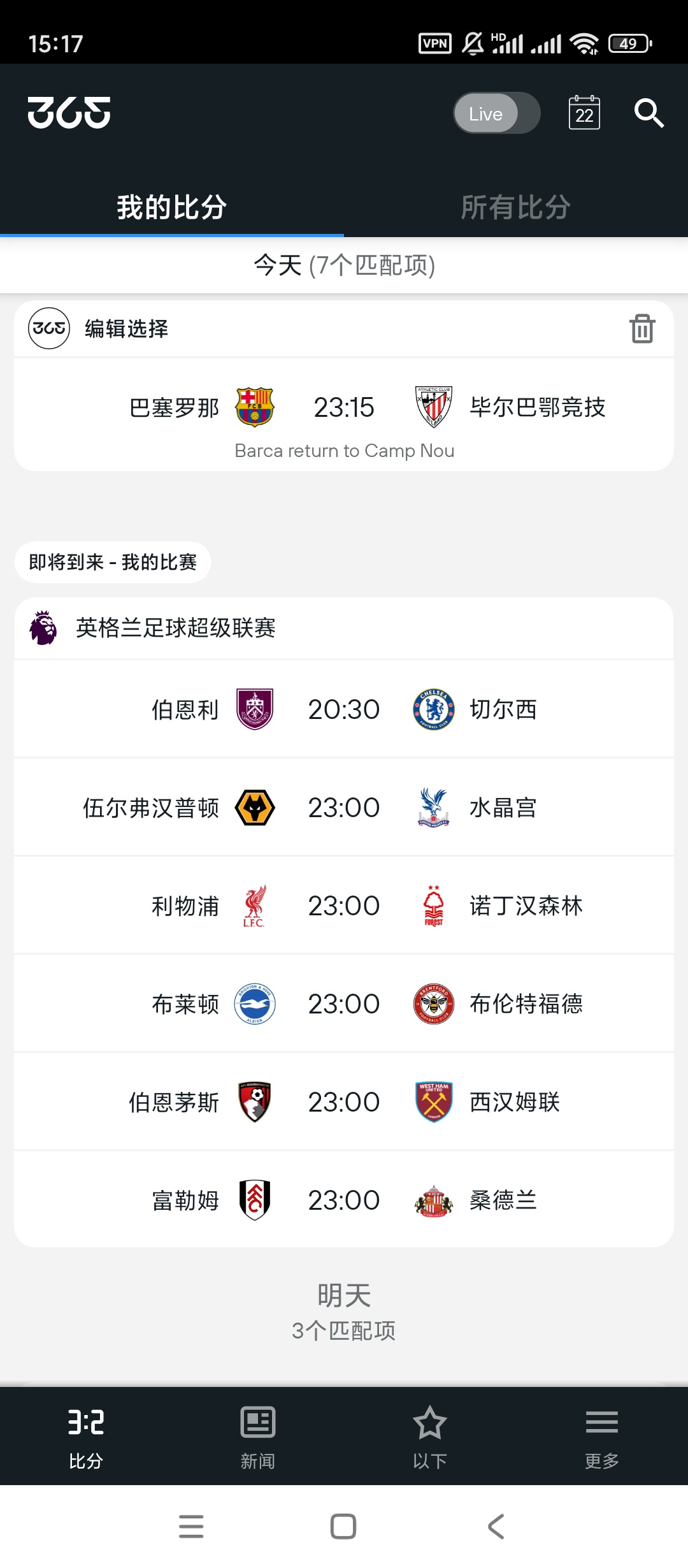Switch to the 所有比分 tab
This screenshot has height=1568, width=688.
coord(515,207)
